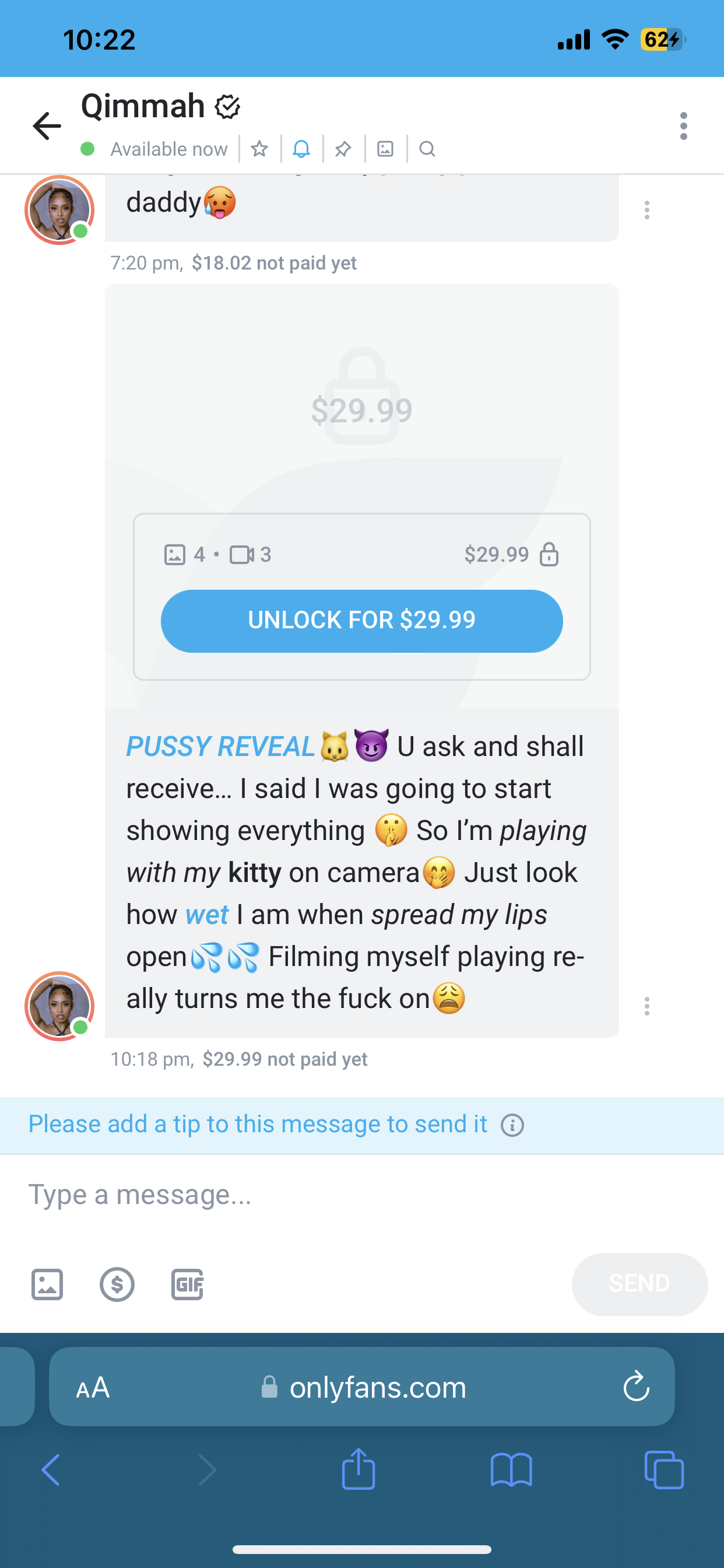Open options for the 10:18 pm message
This screenshot has width=724, height=1568.
646,1006
